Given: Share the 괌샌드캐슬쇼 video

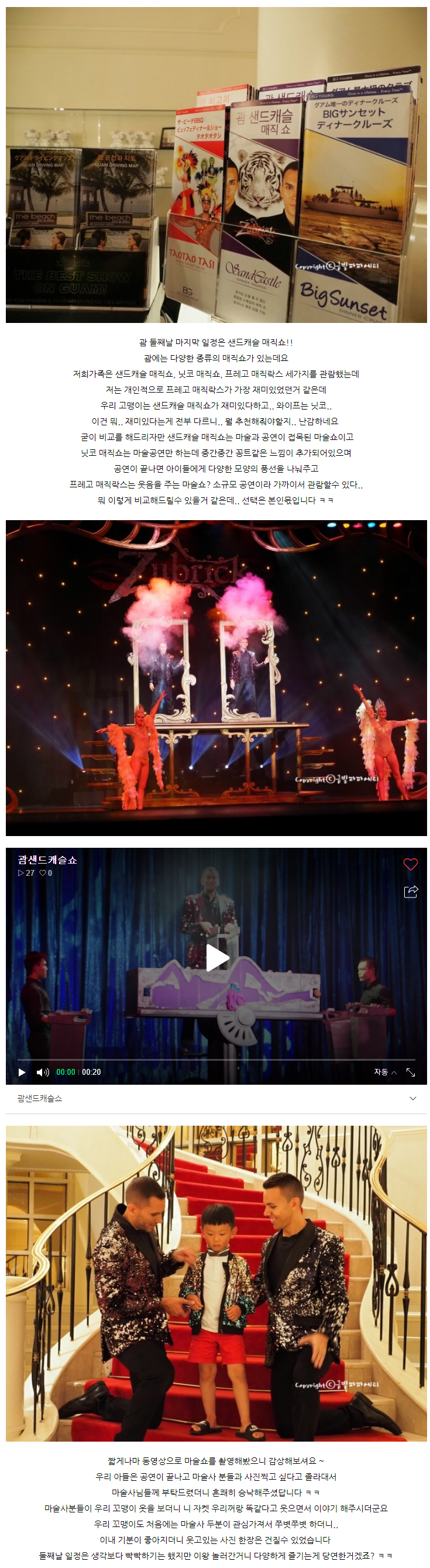Looking at the screenshot, I should click(411, 891).
